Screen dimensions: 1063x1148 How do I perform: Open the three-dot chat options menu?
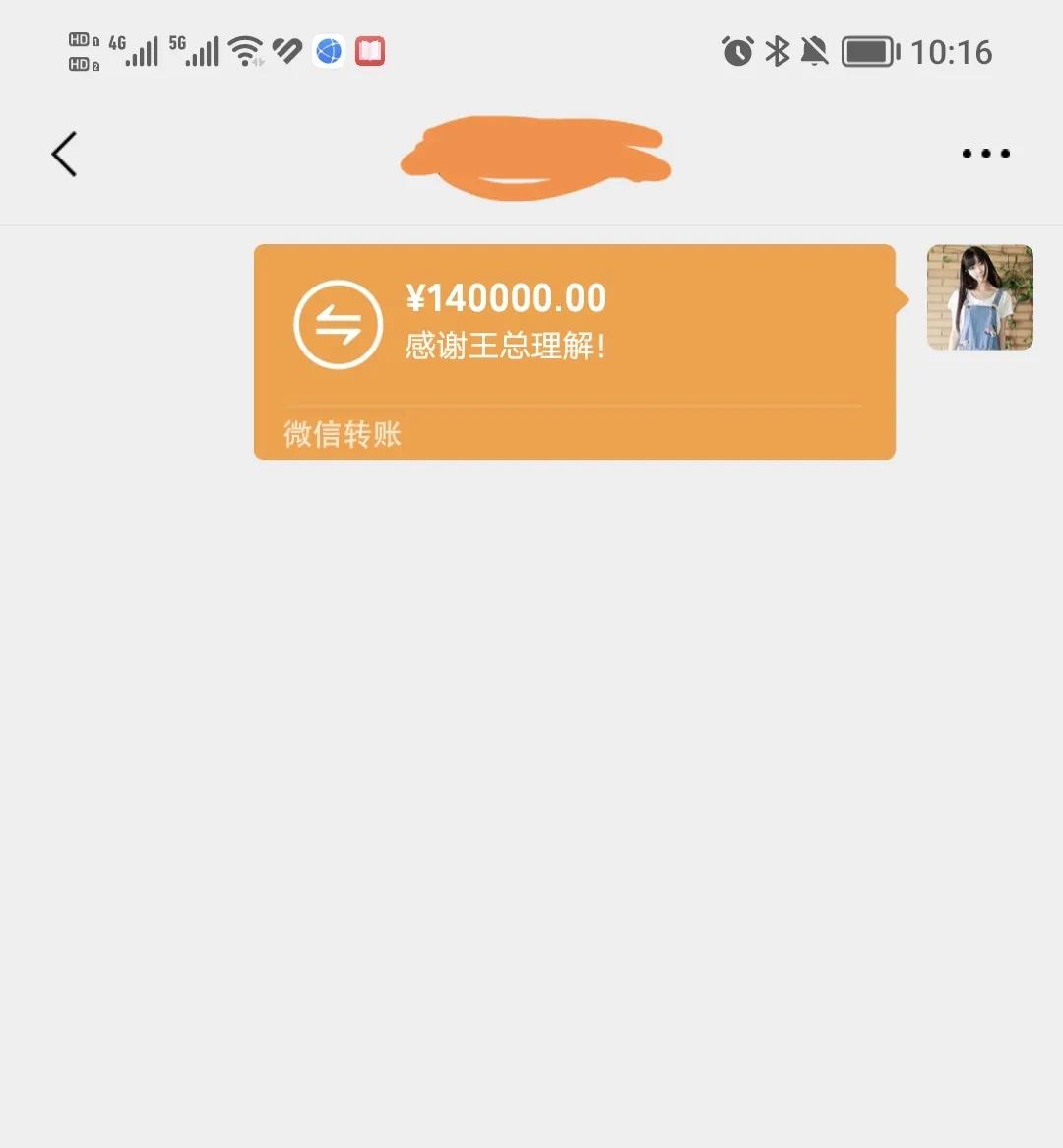pos(985,154)
